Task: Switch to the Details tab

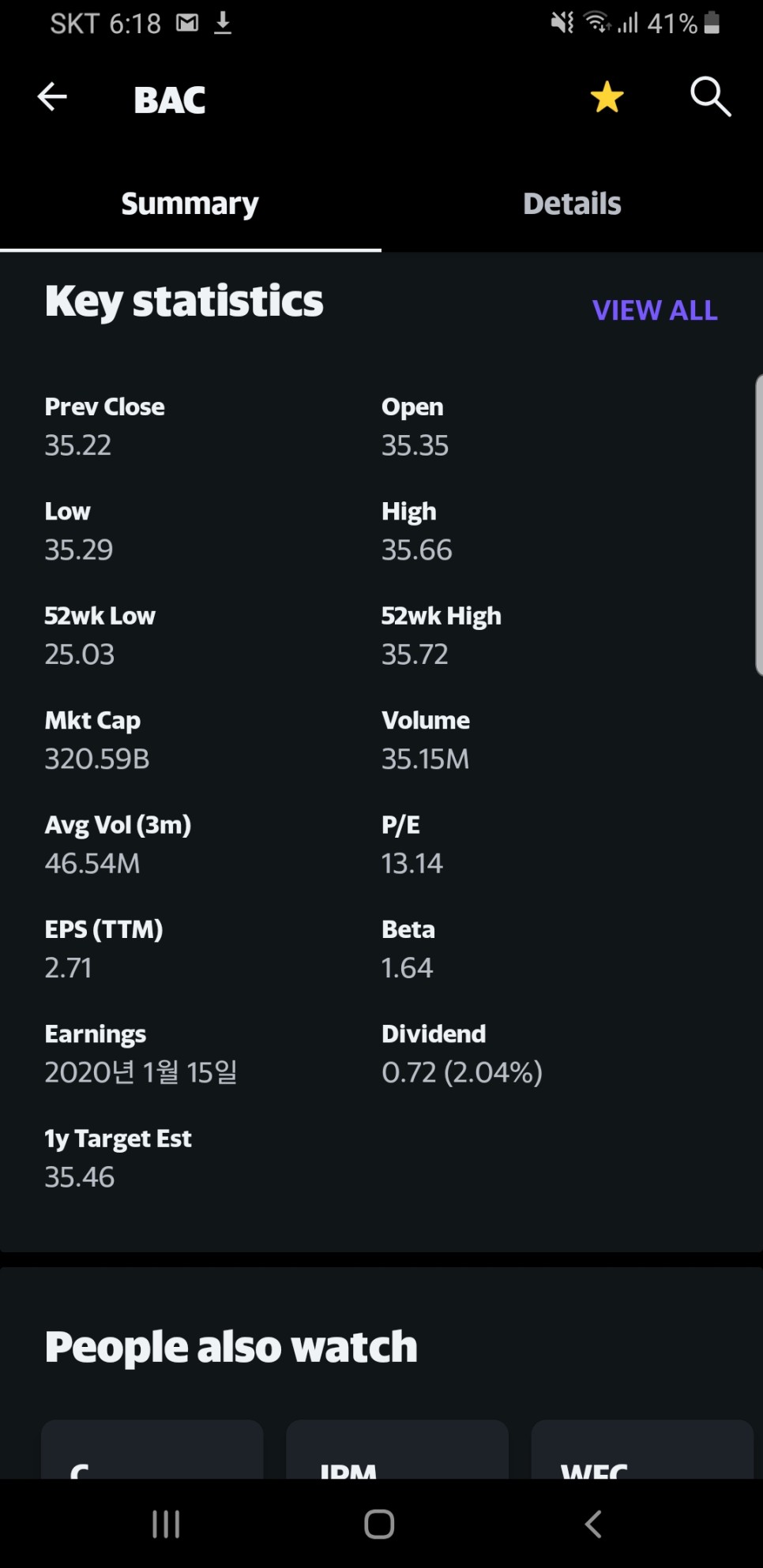Action: coord(572,204)
